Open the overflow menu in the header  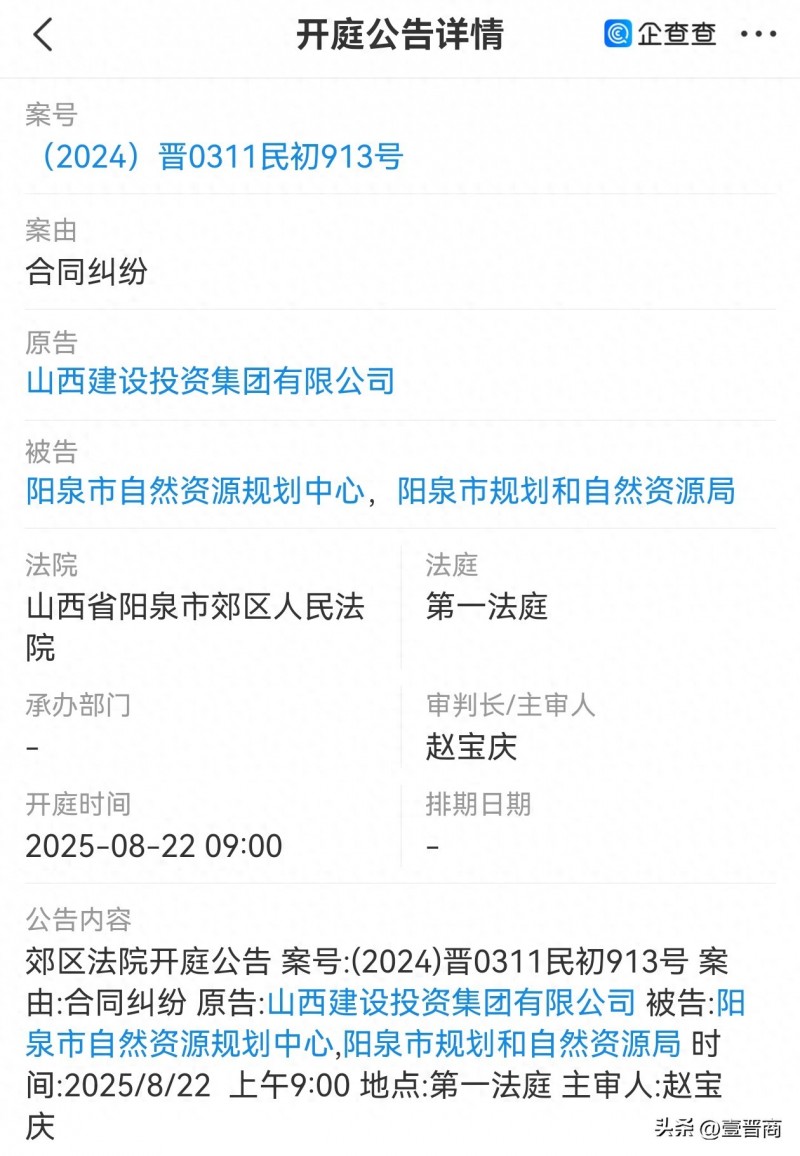tap(756, 34)
